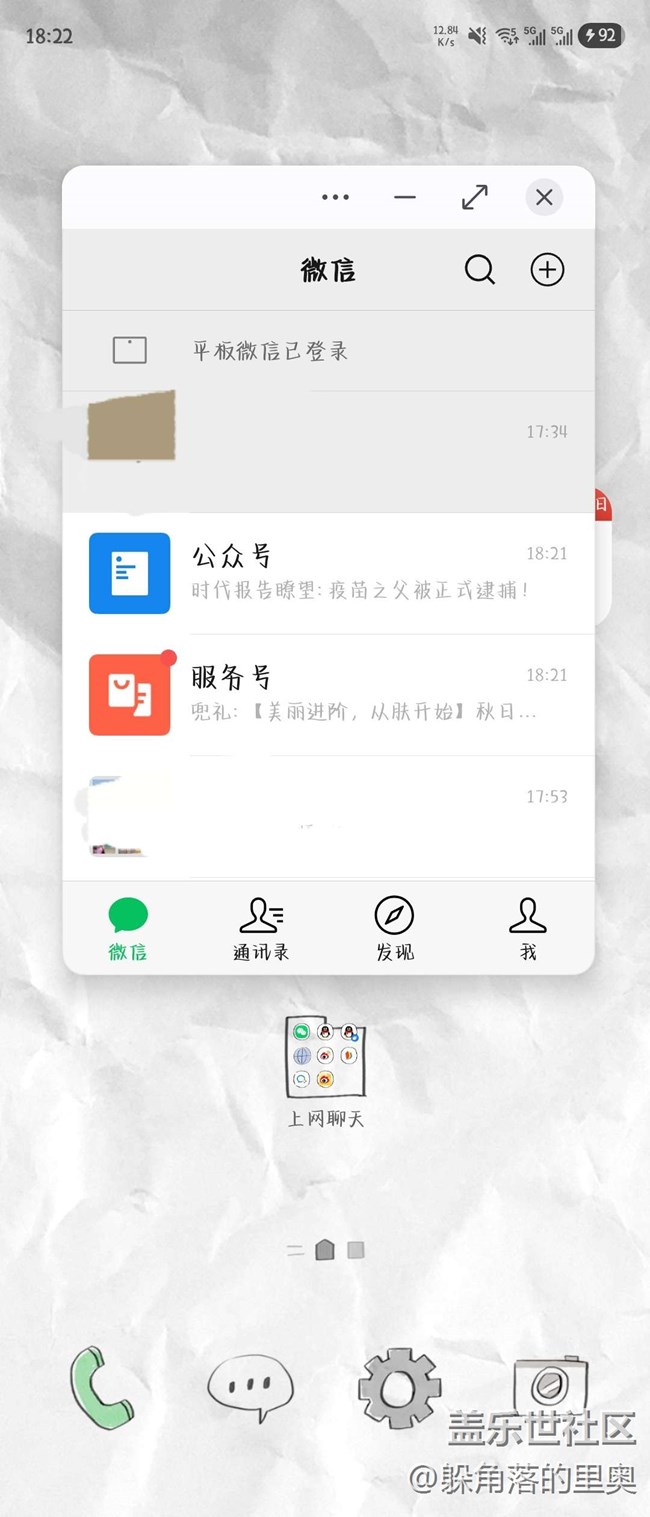Tap the plus icon in WeChat
650x1517 pixels.
click(x=547, y=270)
